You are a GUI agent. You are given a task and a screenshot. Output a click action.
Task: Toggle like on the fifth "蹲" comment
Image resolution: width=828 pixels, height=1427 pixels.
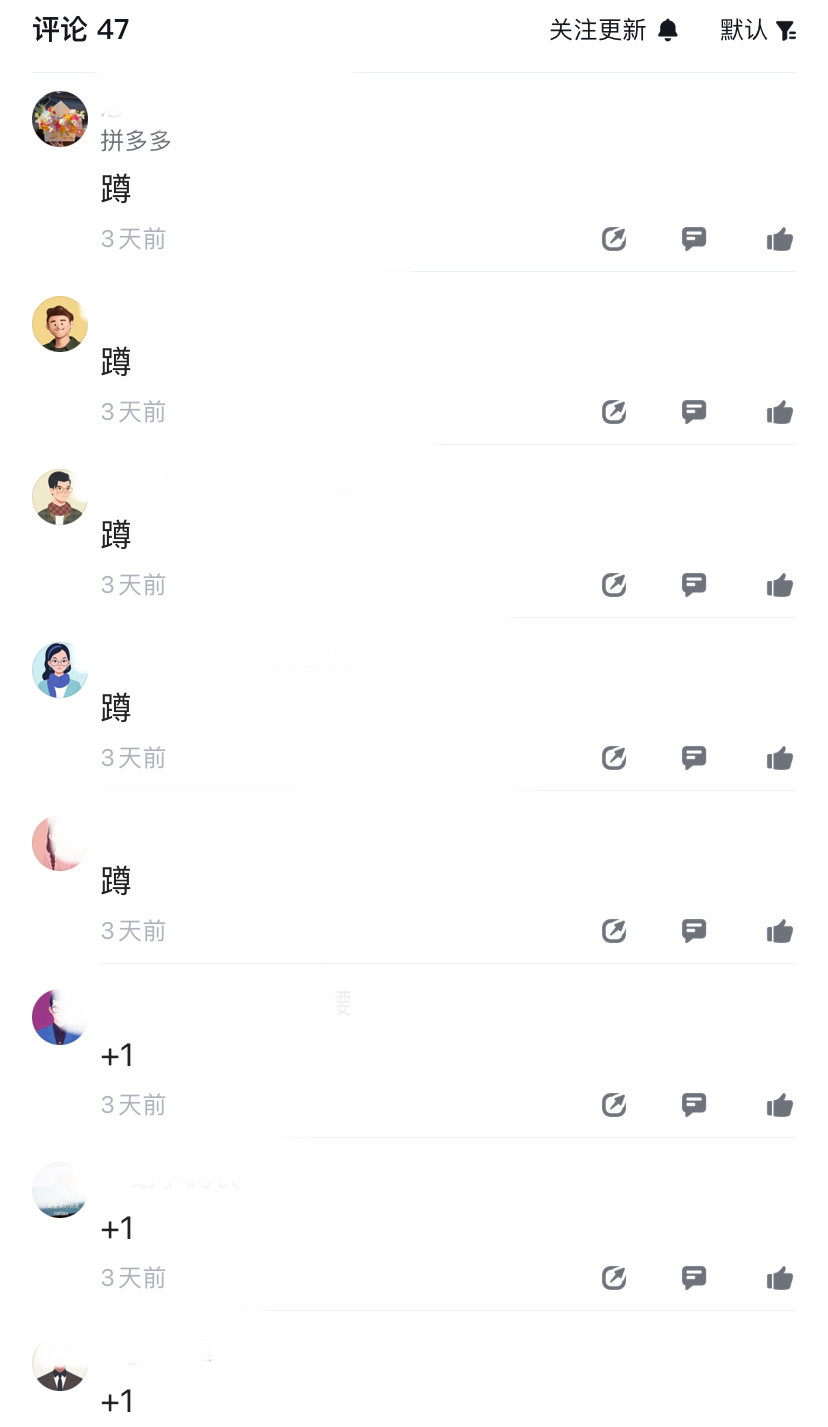tap(779, 931)
